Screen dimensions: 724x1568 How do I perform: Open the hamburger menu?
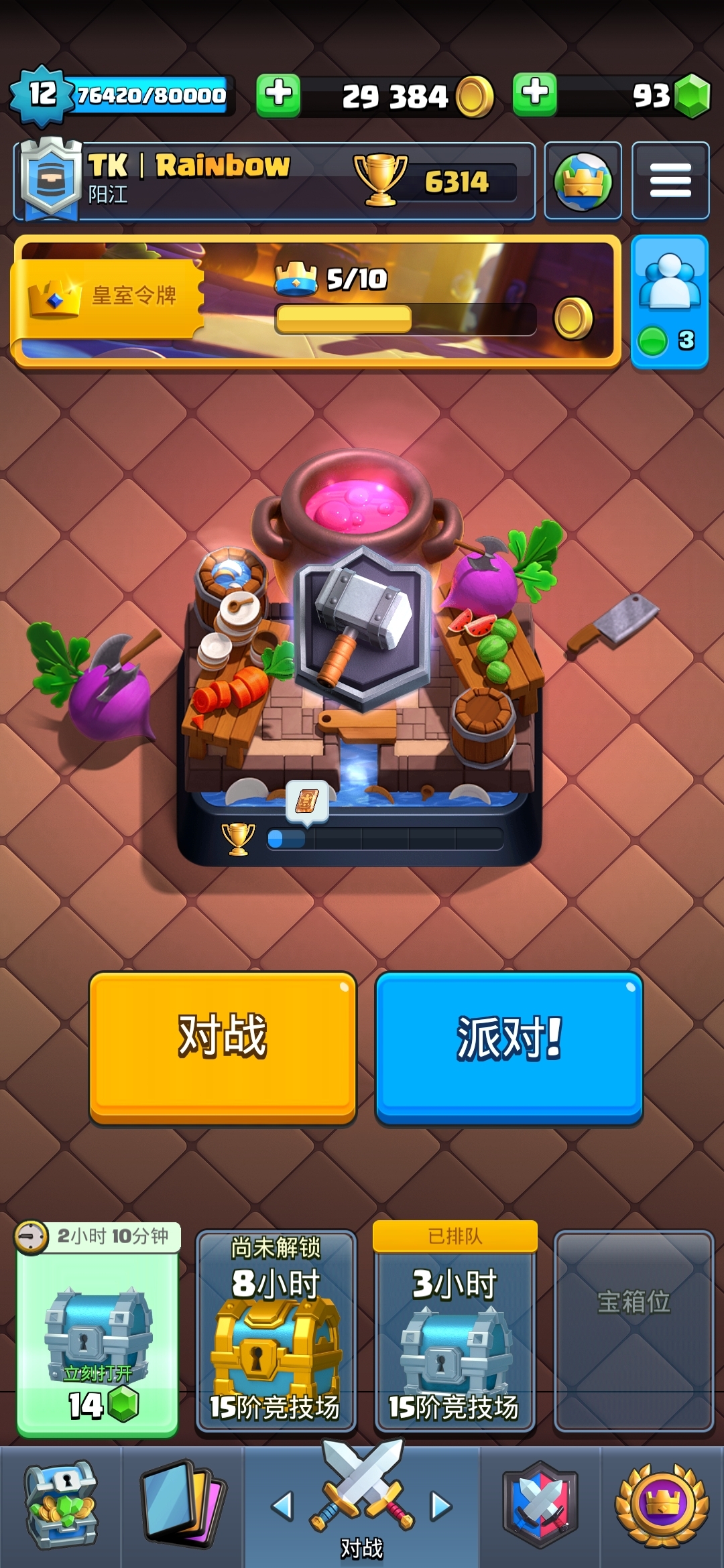pos(670,181)
